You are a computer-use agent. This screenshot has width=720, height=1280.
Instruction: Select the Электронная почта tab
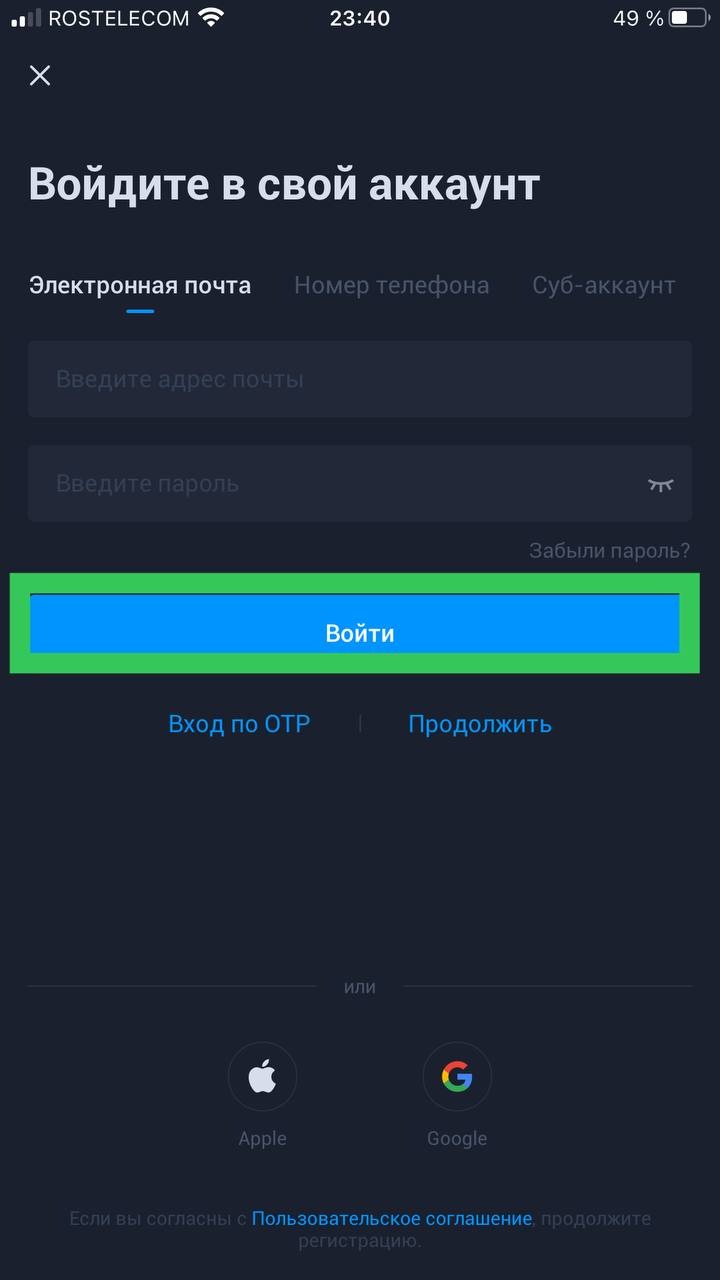point(140,285)
